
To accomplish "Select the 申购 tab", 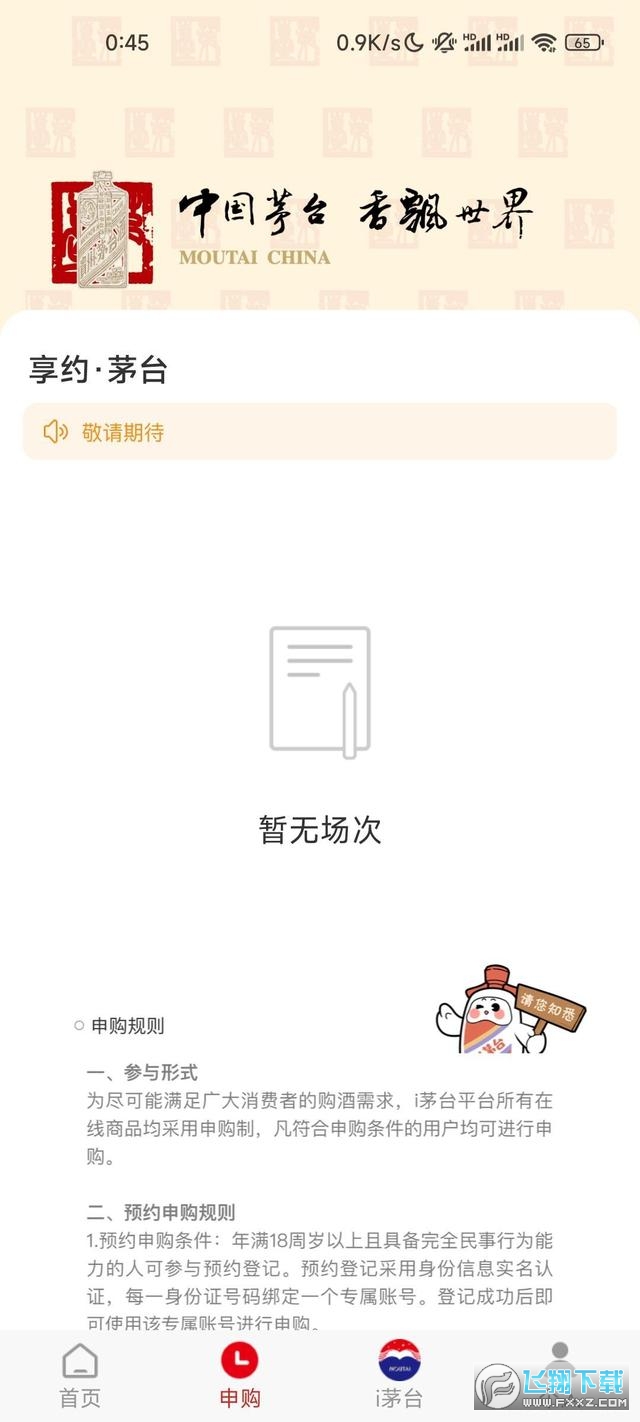I will point(239,1375).
